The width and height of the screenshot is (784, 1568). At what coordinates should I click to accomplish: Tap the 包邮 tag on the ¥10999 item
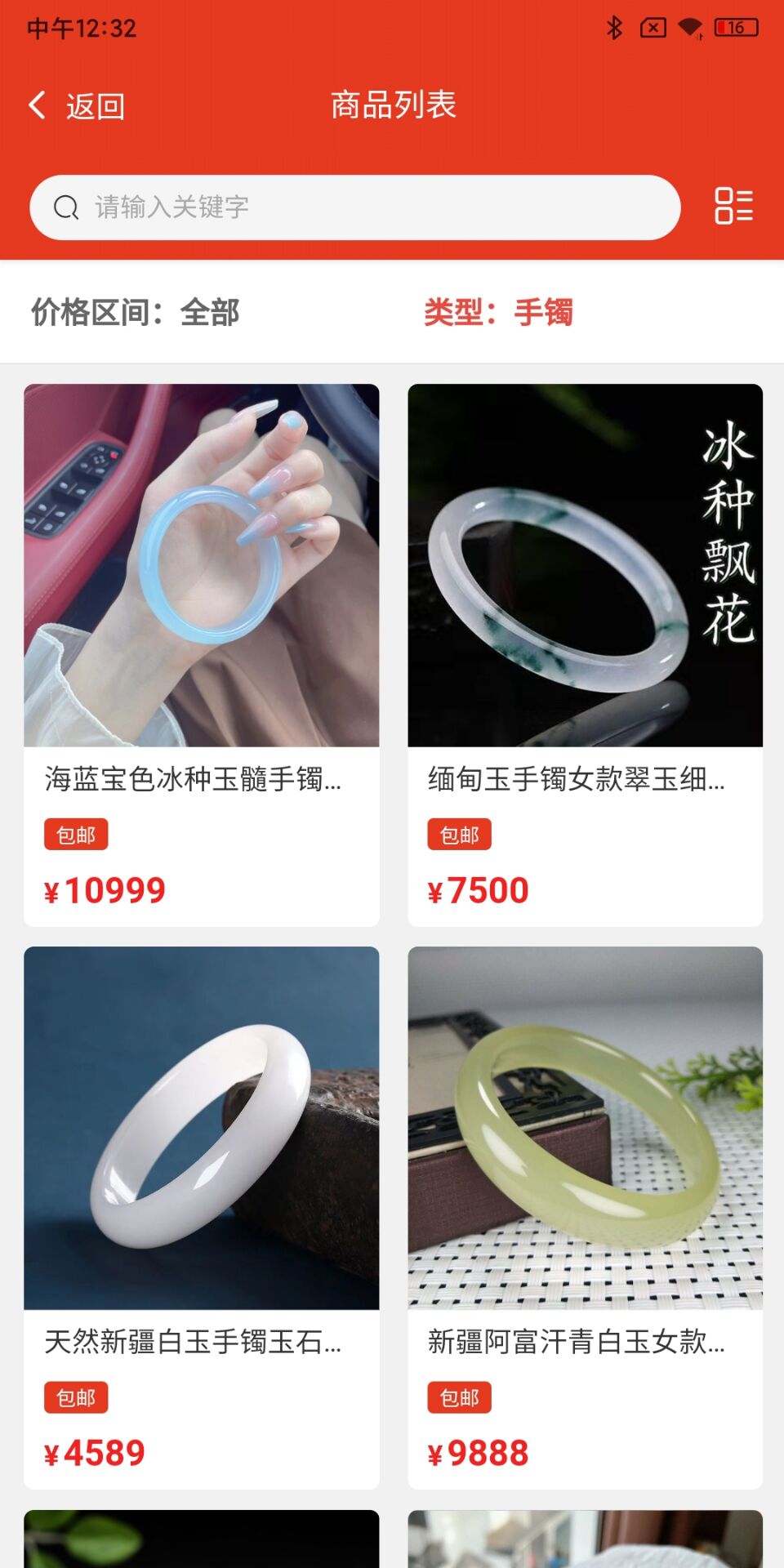pyautogui.click(x=77, y=835)
